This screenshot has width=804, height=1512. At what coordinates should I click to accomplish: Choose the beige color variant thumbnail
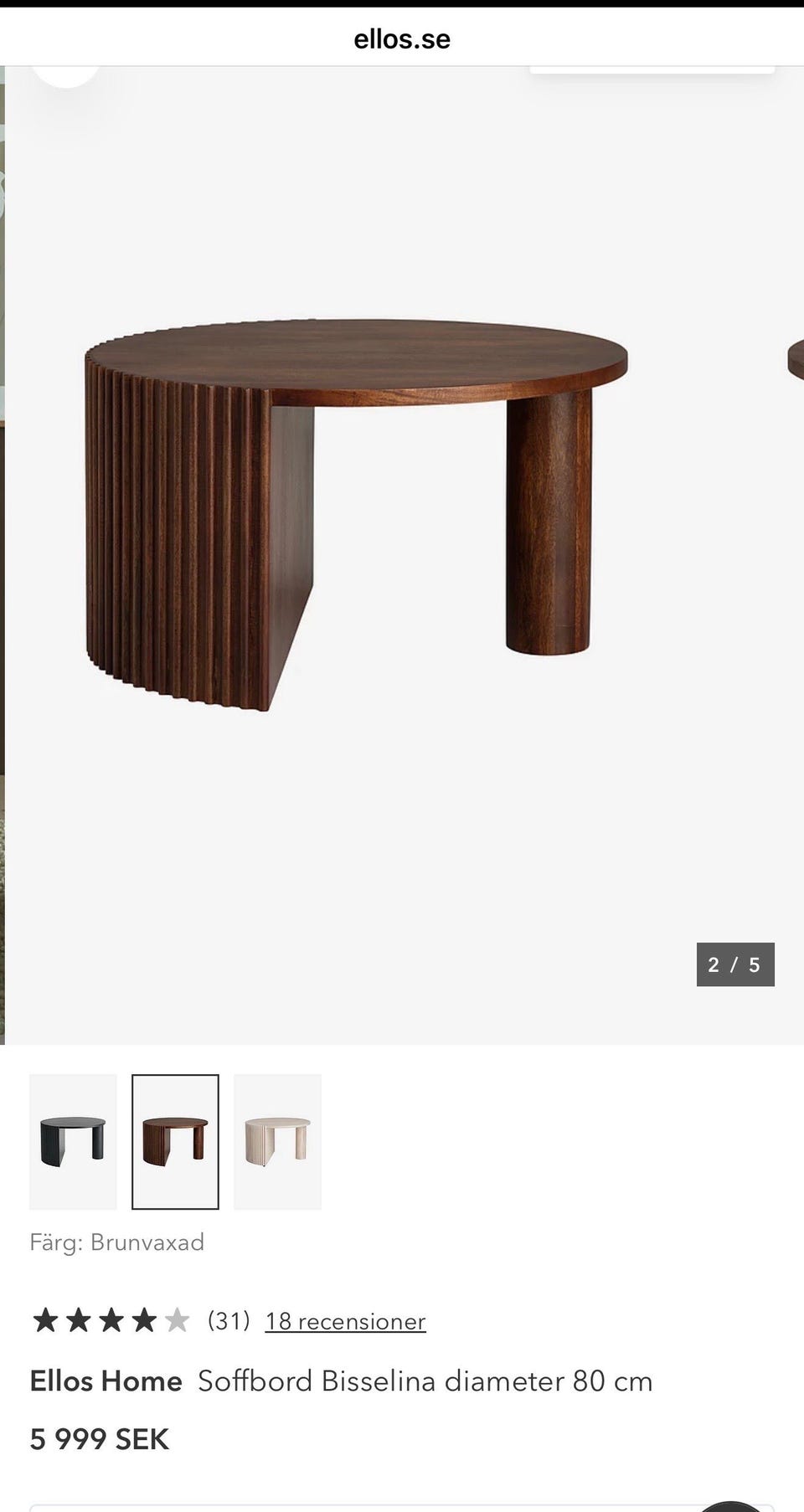tap(277, 1142)
